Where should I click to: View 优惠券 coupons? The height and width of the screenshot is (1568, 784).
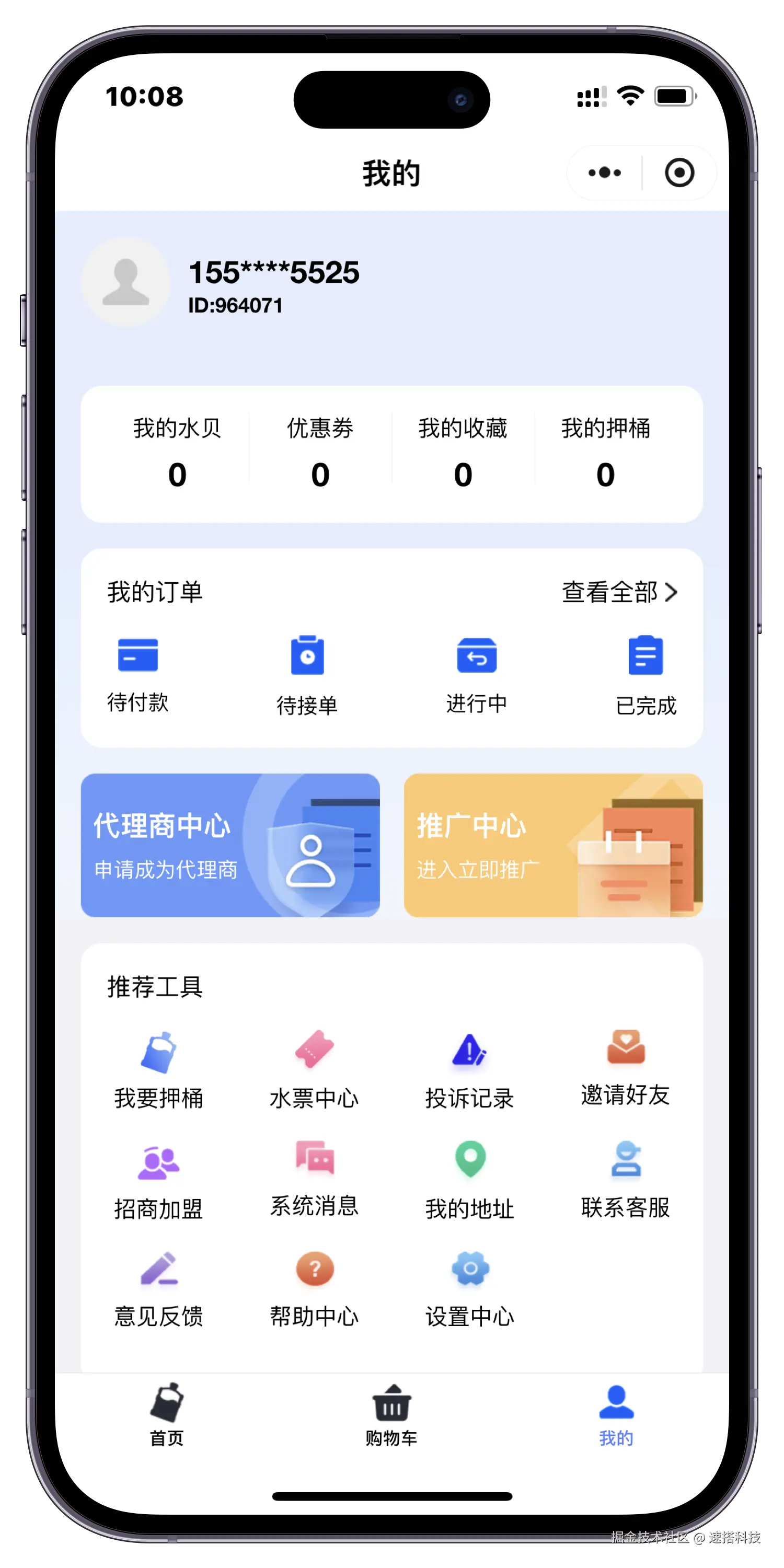[320, 453]
